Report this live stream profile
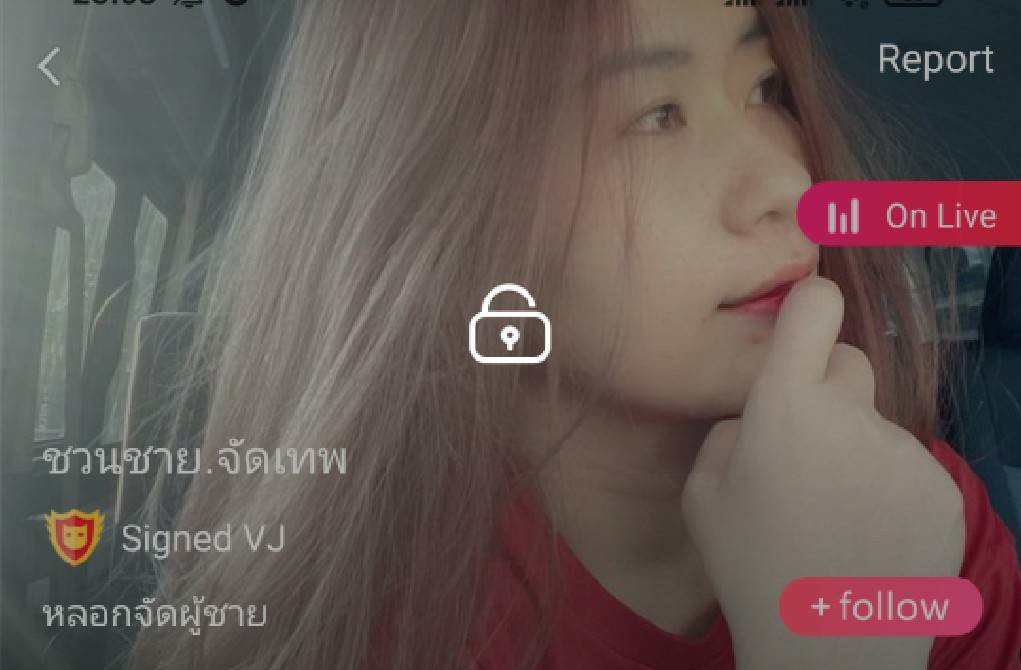 point(935,60)
